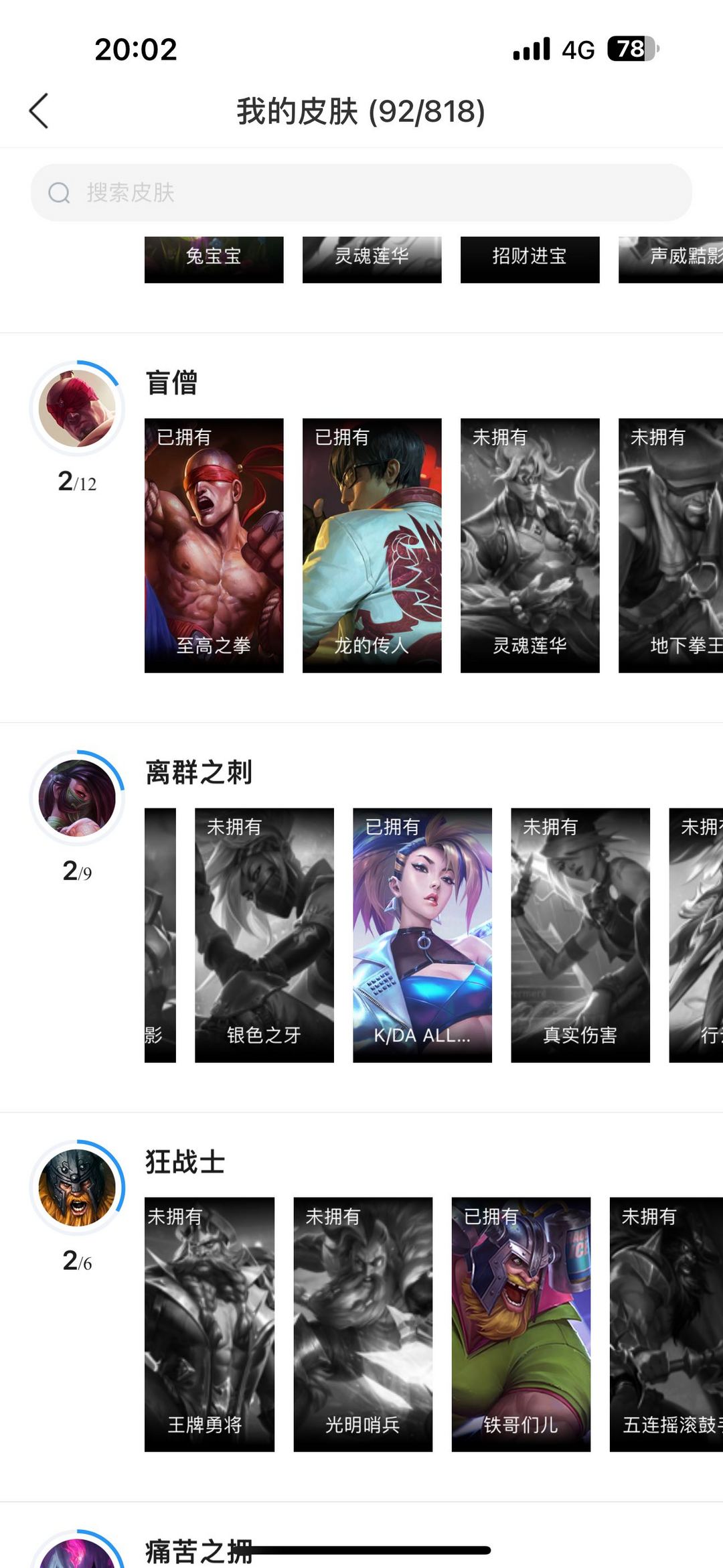Open the owned 铁哥们儿 skin card
This screenshot has width=723, height=1568.
point(521,1324)
